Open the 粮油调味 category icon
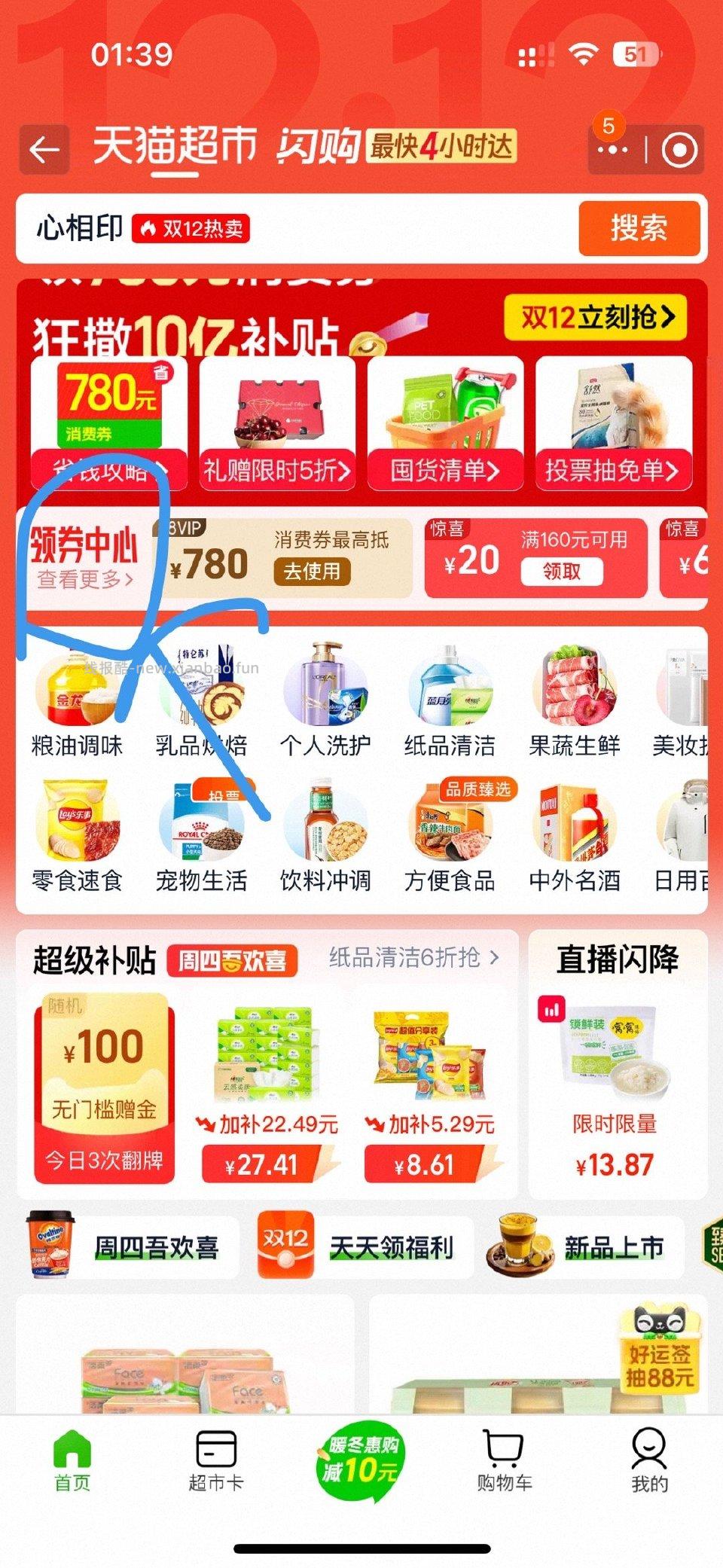 pos(75,693)
